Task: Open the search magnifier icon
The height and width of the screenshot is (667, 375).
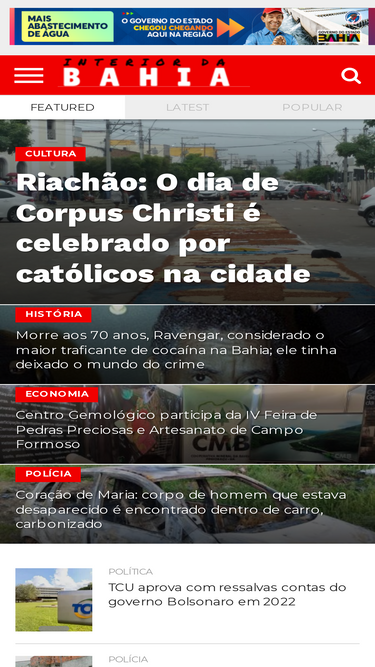Action: pos(351,76)
